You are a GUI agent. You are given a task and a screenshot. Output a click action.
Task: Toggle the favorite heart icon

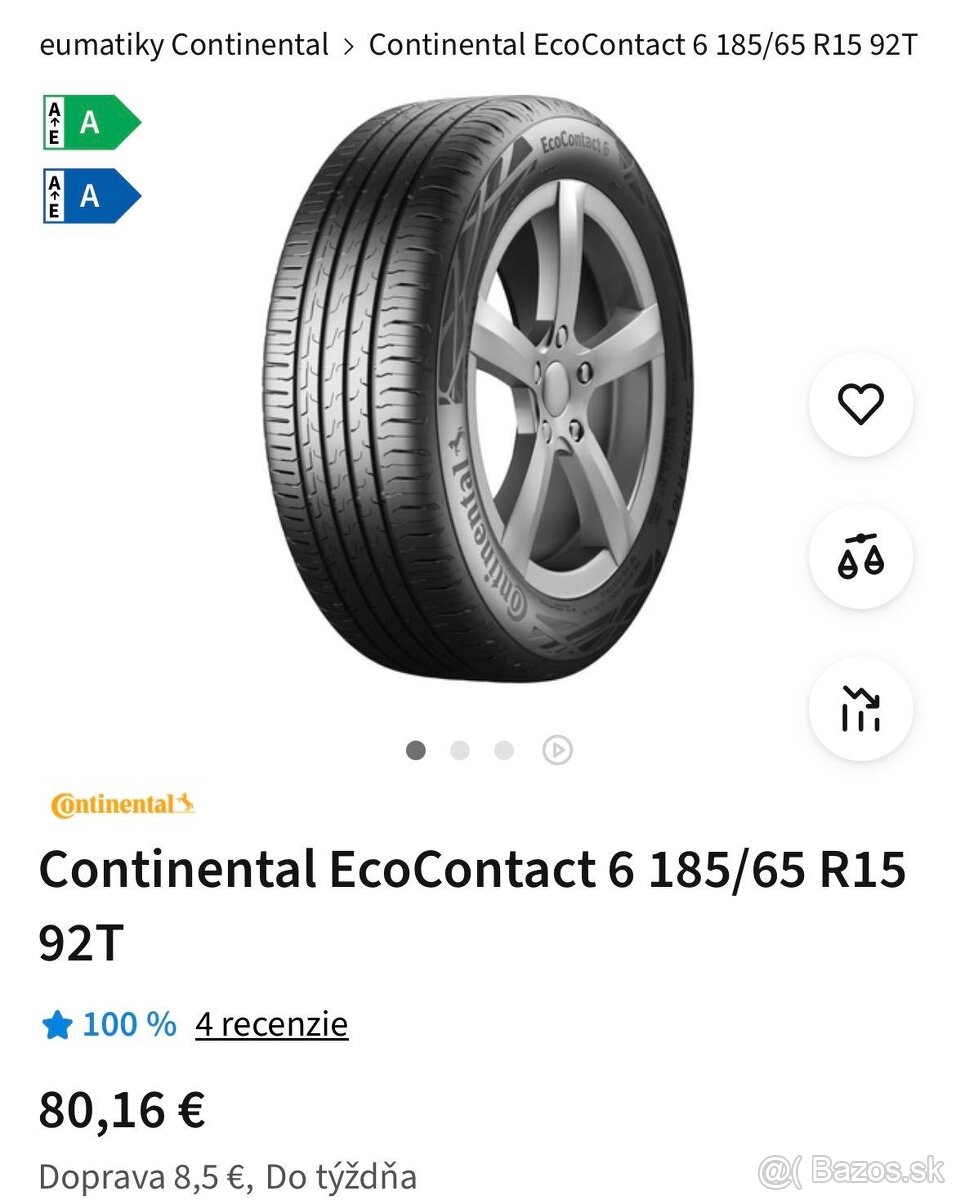(860, 404)
